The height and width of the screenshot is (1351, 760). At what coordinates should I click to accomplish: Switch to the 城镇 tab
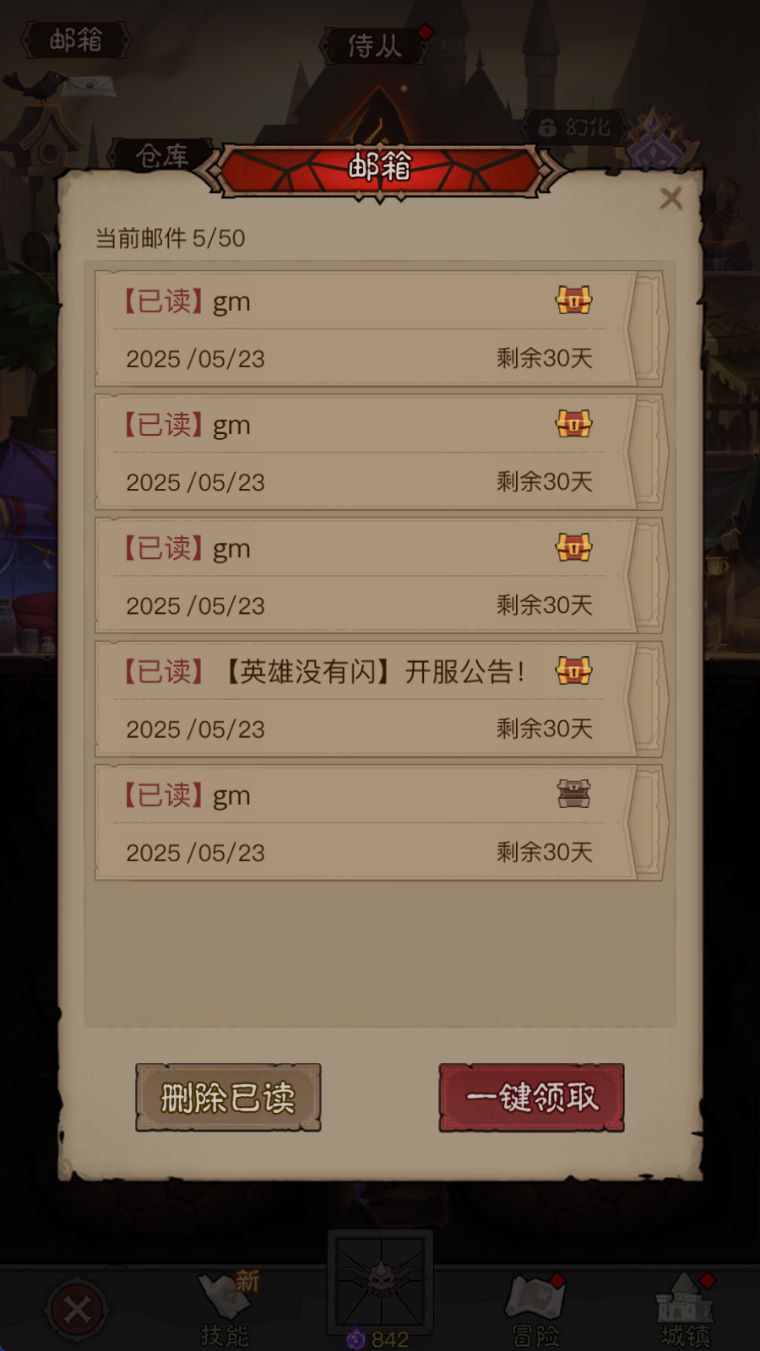[x=685, y=1308]
